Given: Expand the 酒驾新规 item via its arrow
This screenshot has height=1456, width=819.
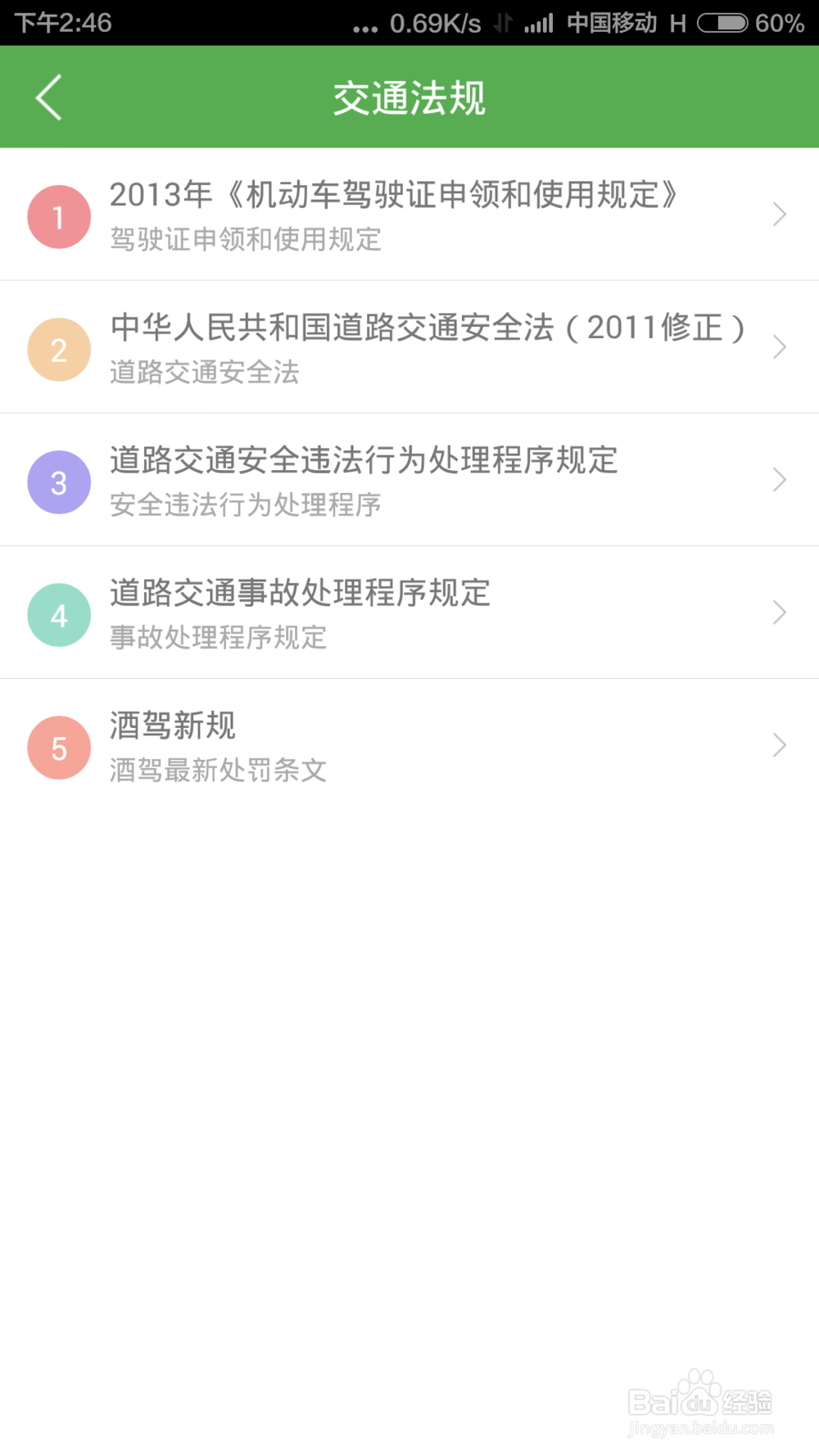Looking at the screenshot, I should (x=779, y=744).
